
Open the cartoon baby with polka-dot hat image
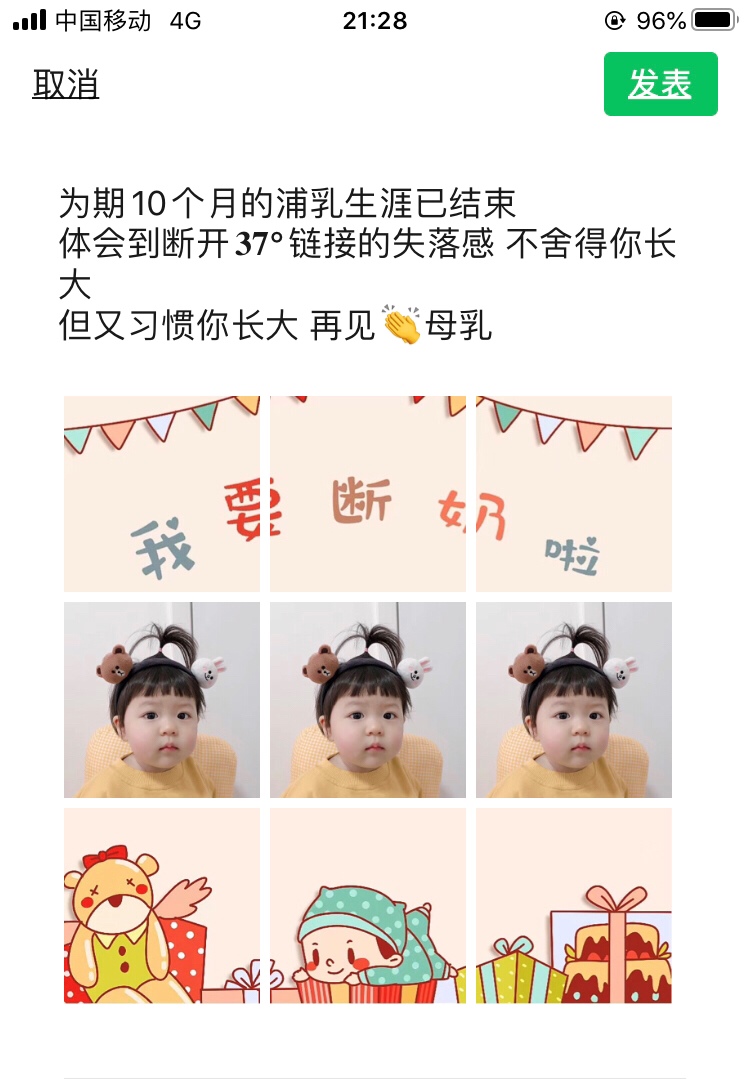[x=368, y=906]
